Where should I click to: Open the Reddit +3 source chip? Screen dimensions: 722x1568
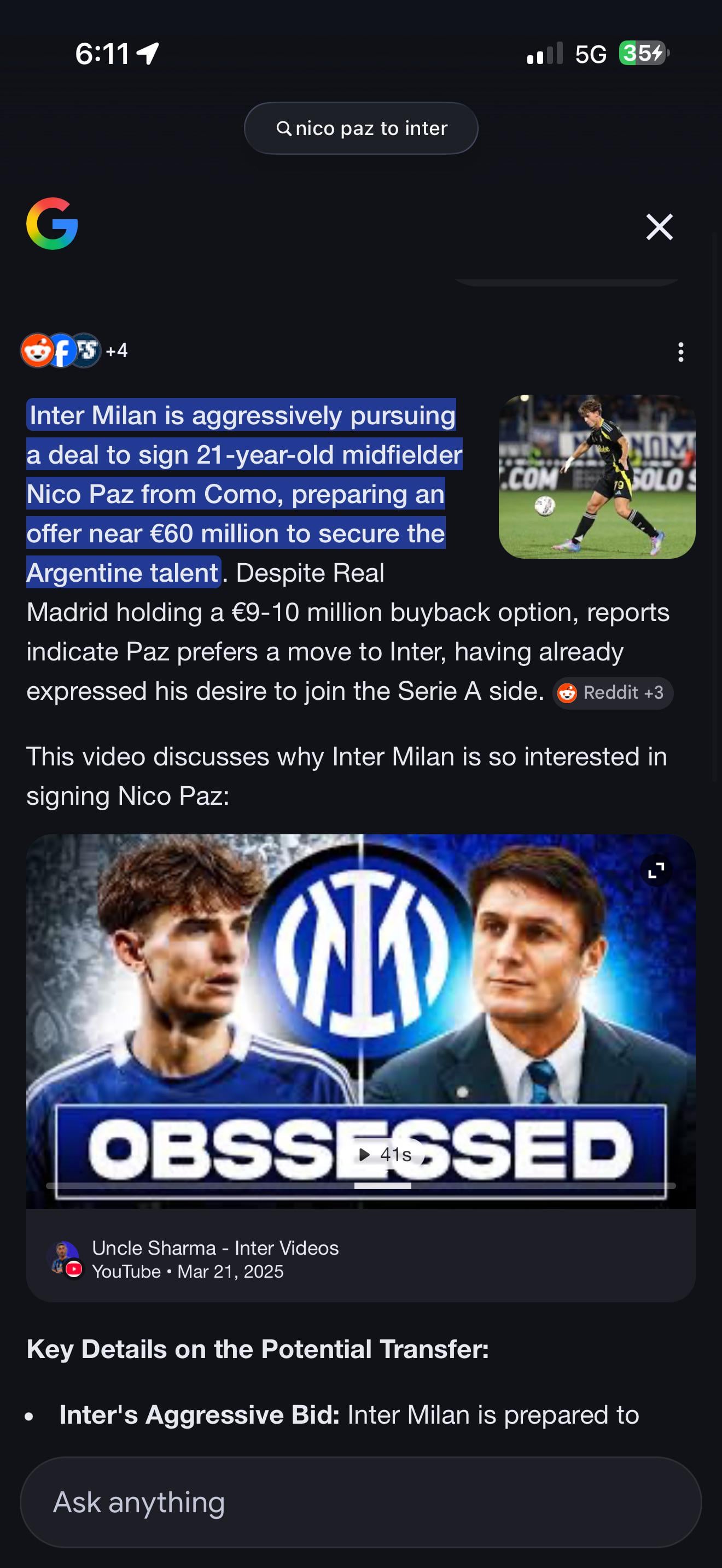tap(613, 693)
